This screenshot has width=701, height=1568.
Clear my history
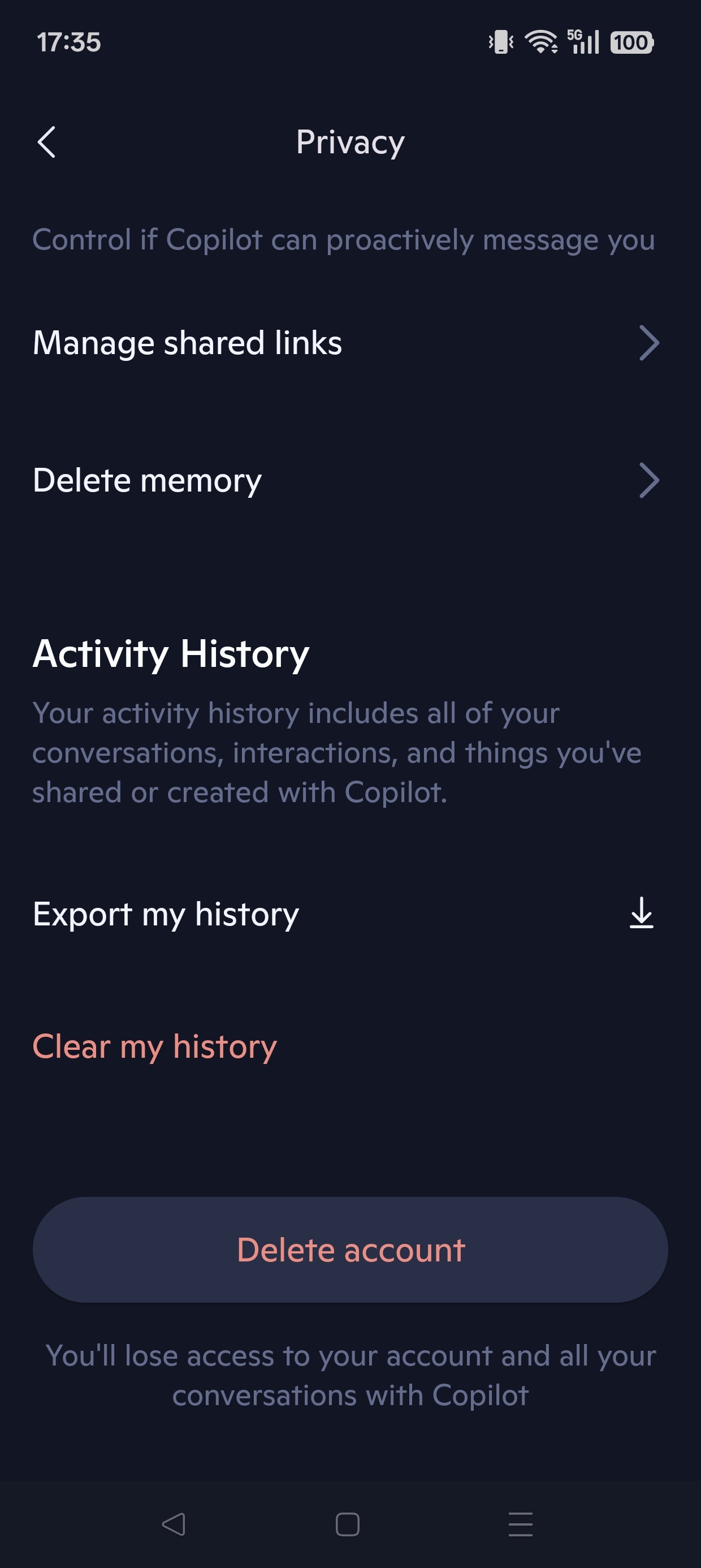[154, 1046]
